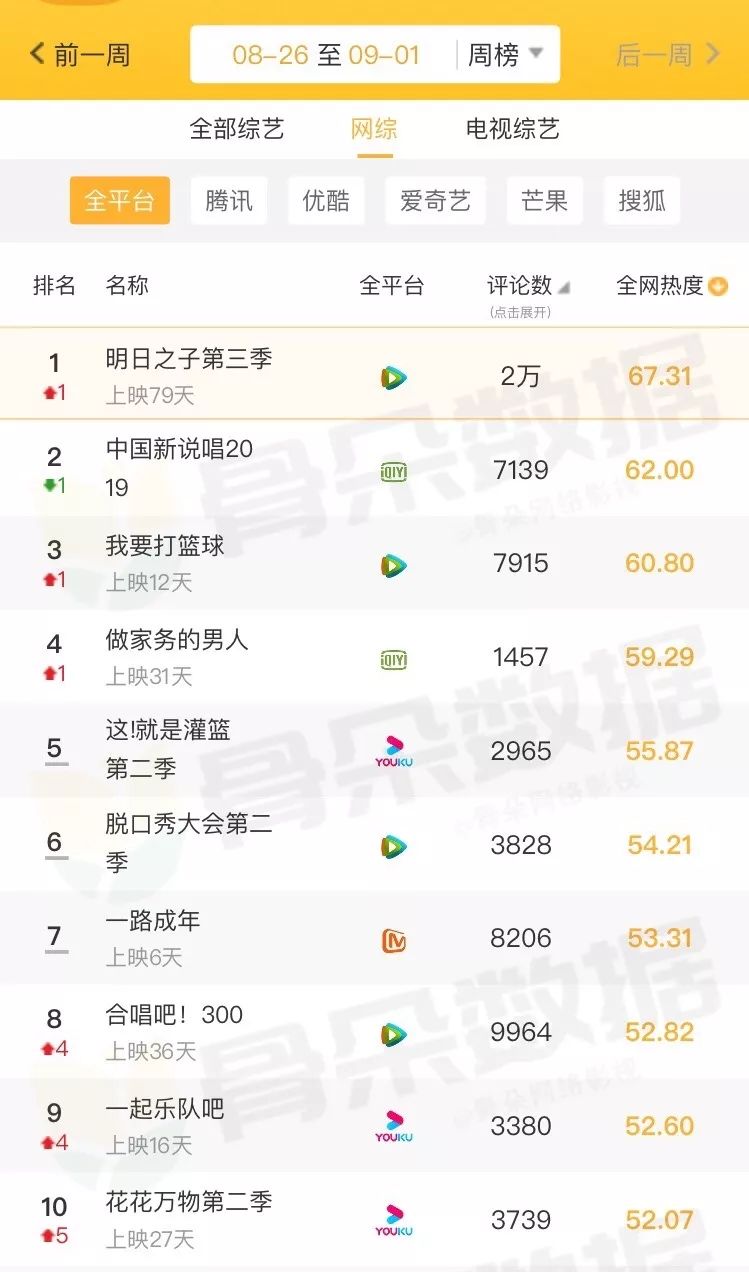Filter by 优酷 platform
Image resolution: width=749 pixels, height=1272 pixels.
click(x=326, y=201)
